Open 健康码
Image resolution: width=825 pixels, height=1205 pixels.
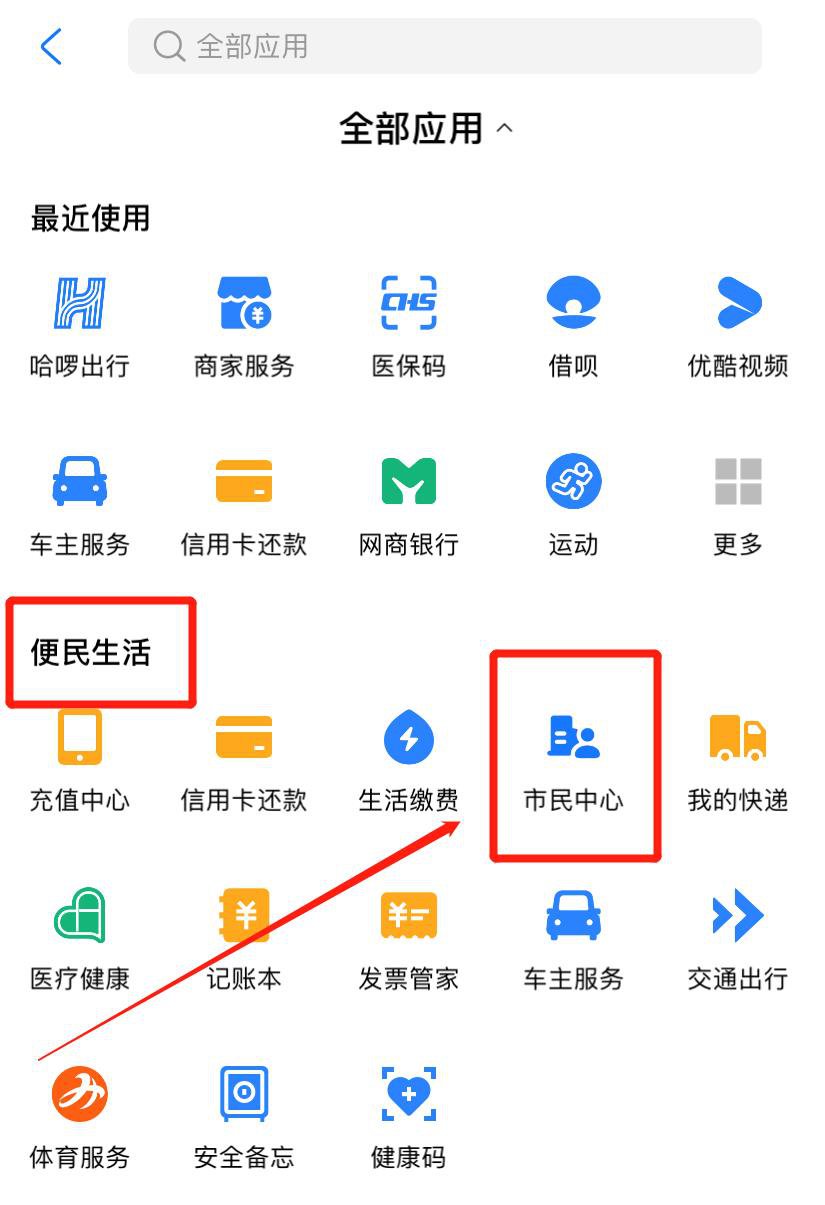pos(408,1116)
